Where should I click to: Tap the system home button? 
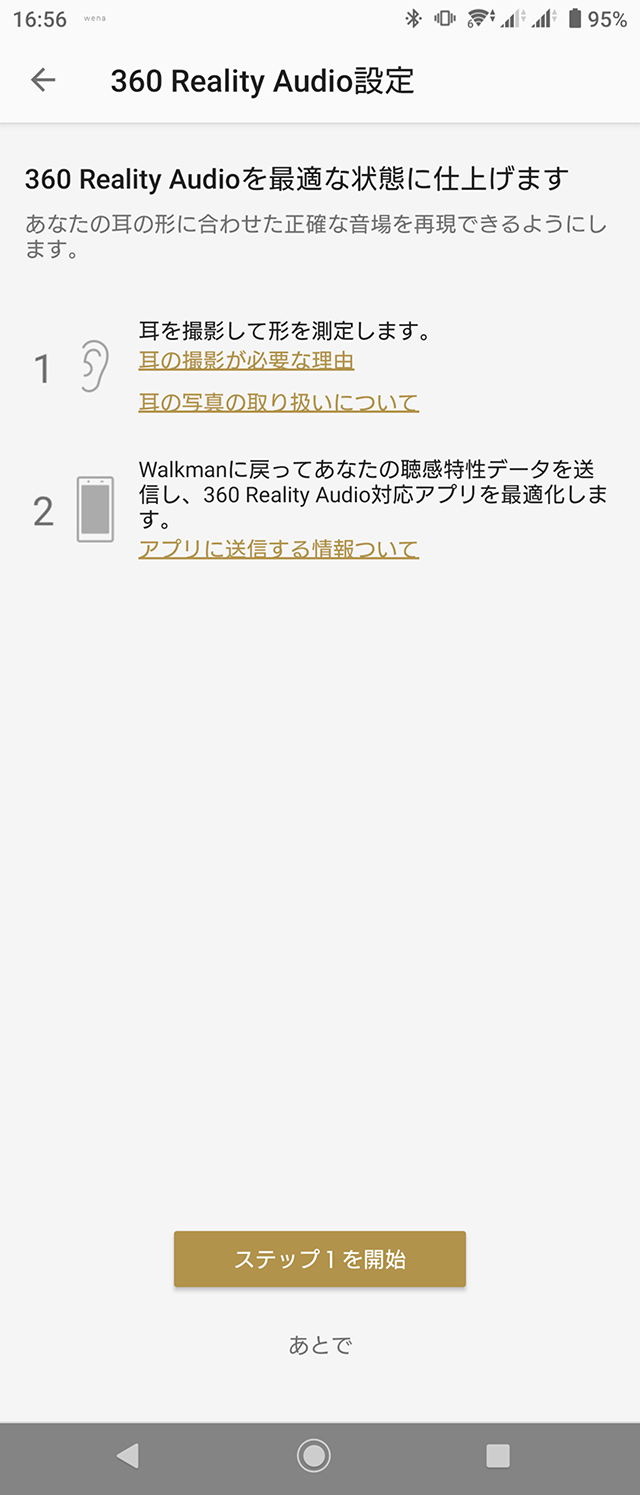[x=314, y=1455]
